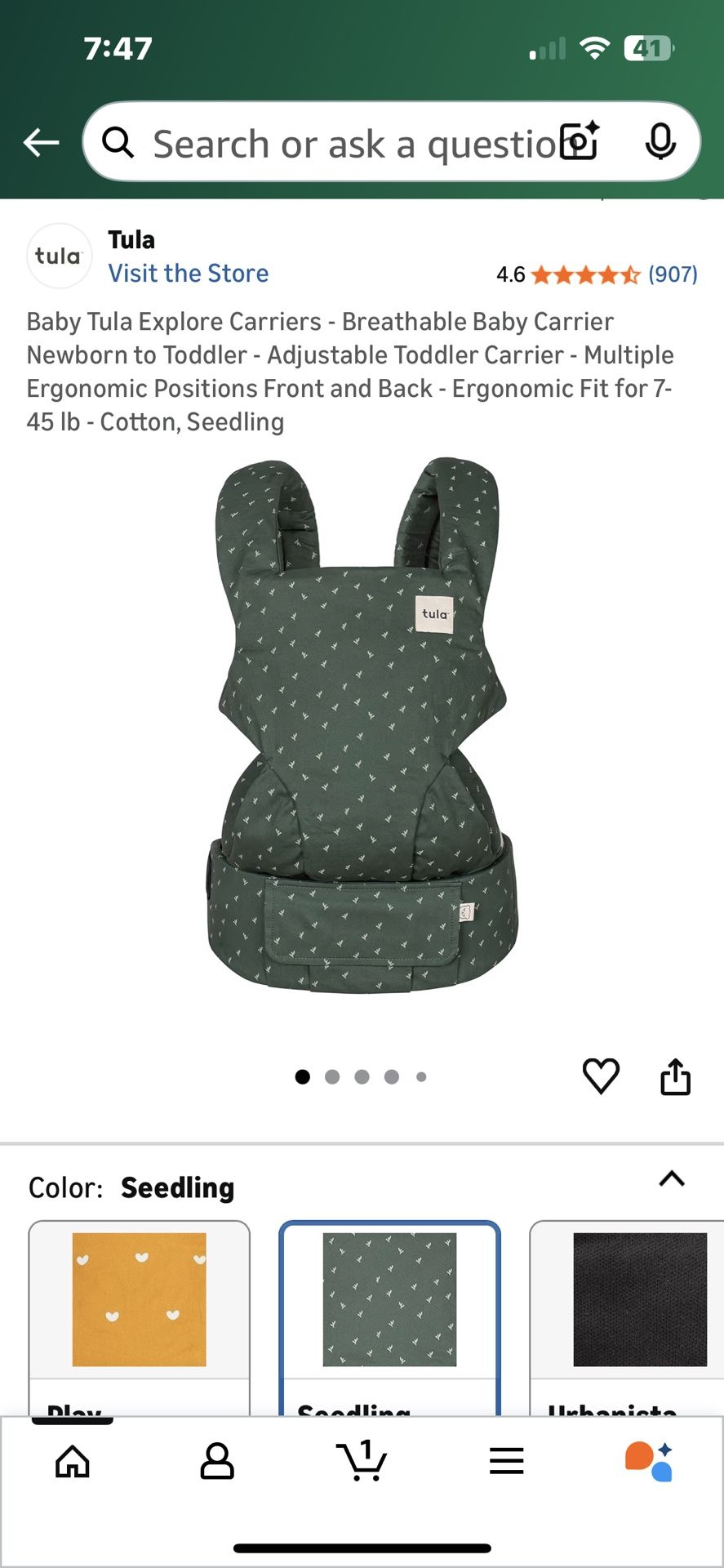Add the carrier to your wish list heart

tap(600, 1076)
